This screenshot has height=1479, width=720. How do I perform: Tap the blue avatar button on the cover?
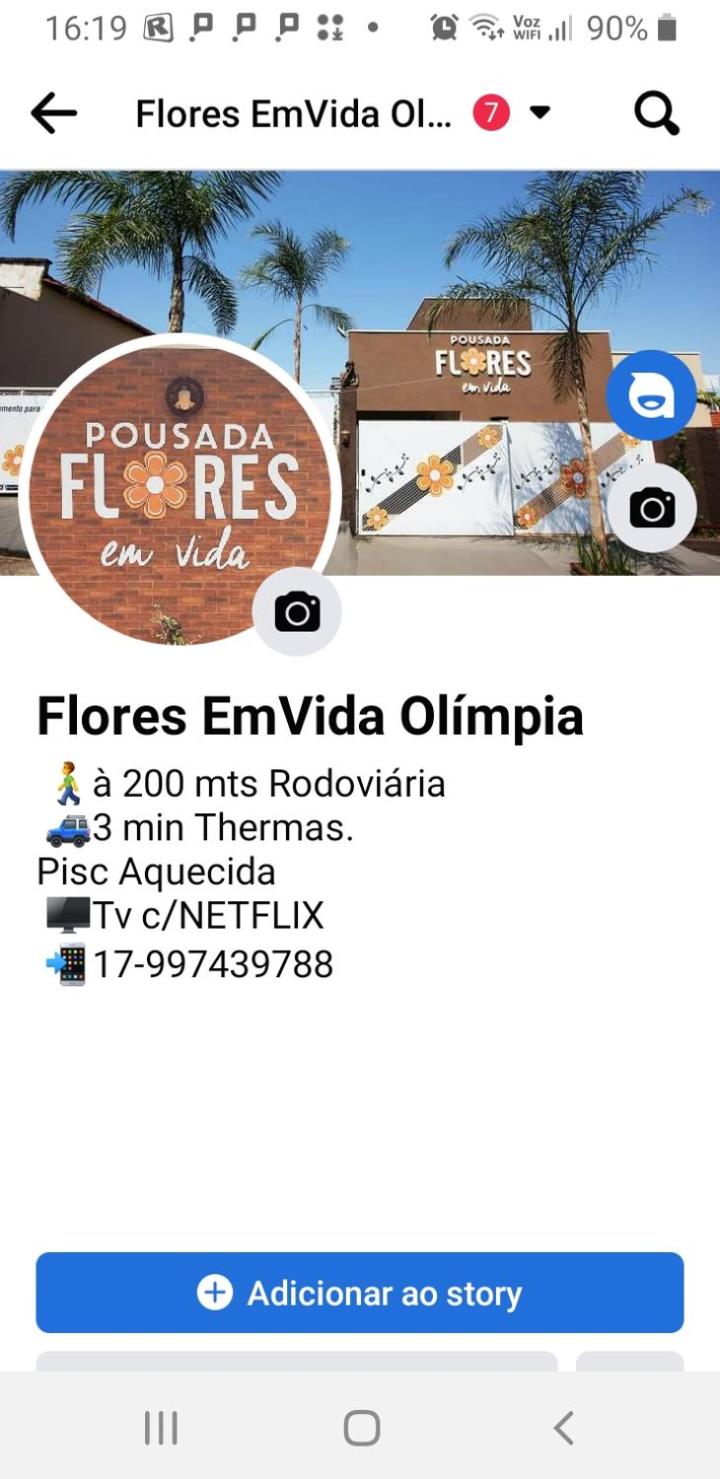[x=652, y=396]
